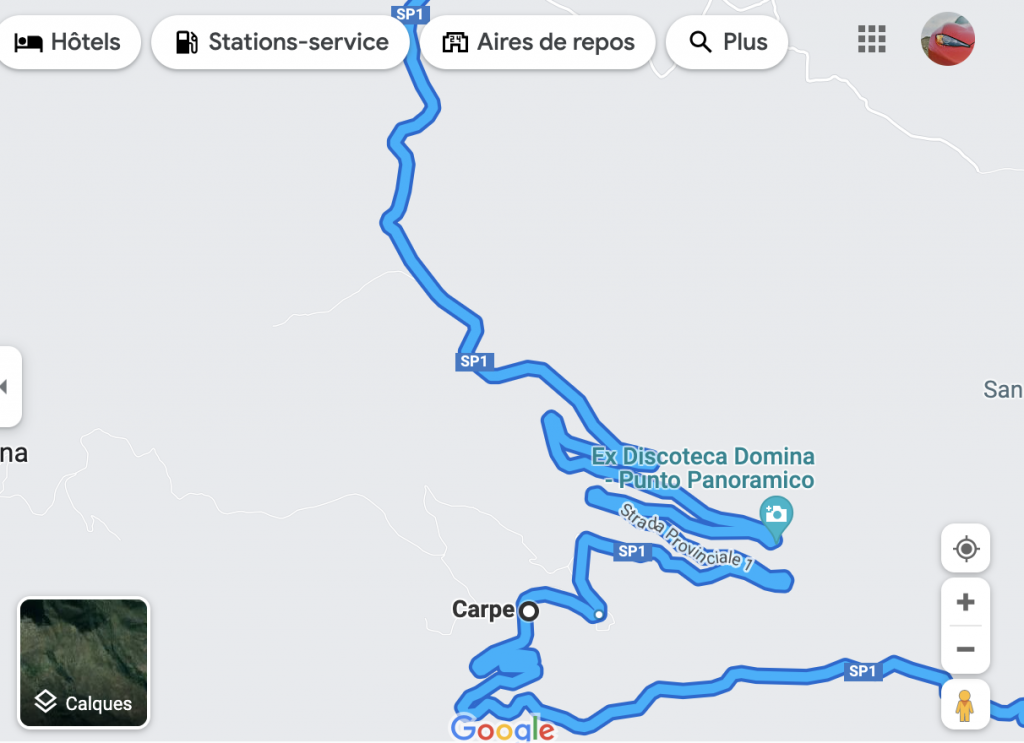Select the Street View pegman
1024x743 pixels.
point(965,705)
